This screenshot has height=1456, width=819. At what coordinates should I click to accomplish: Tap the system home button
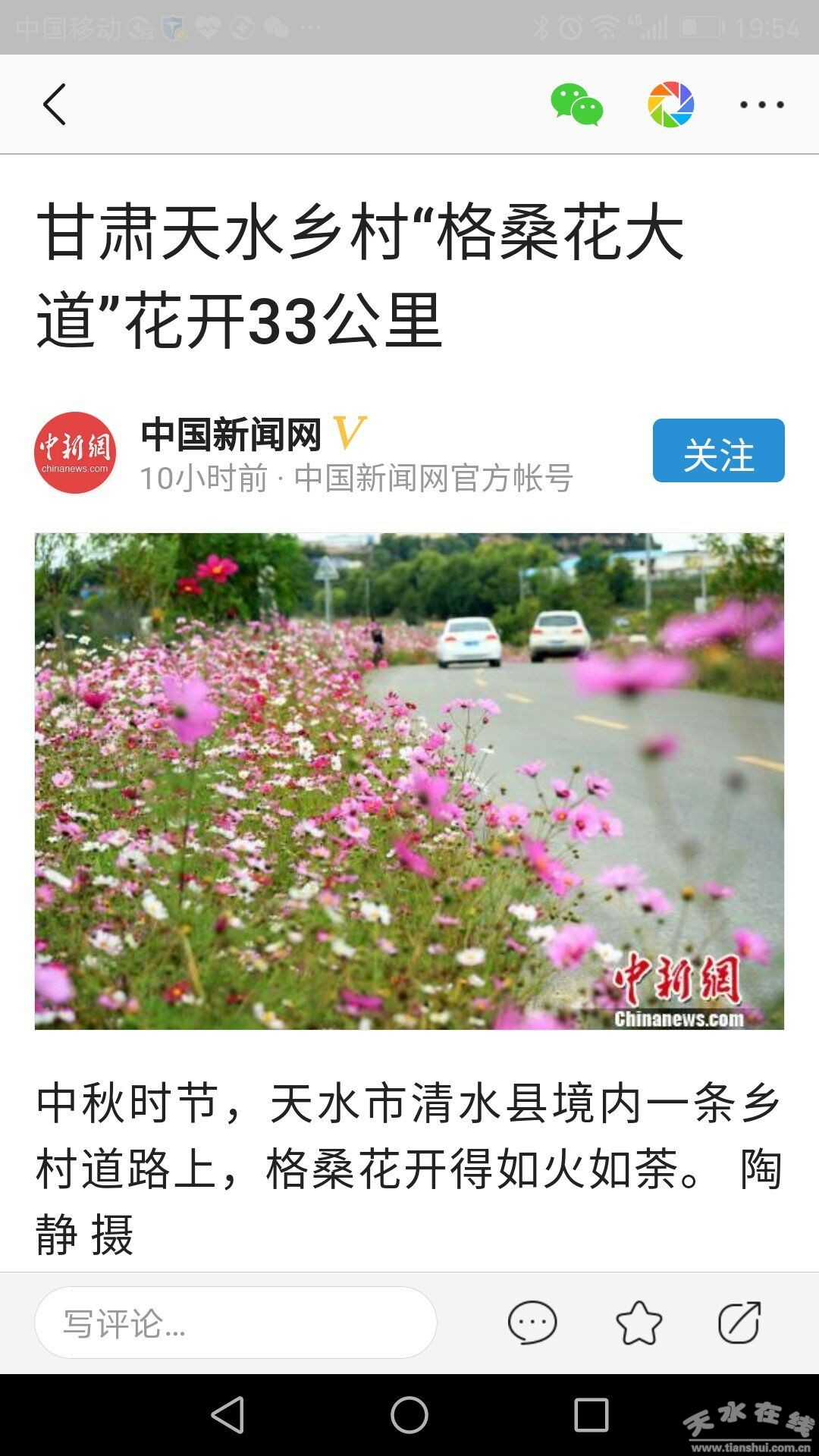[409, 1415]
